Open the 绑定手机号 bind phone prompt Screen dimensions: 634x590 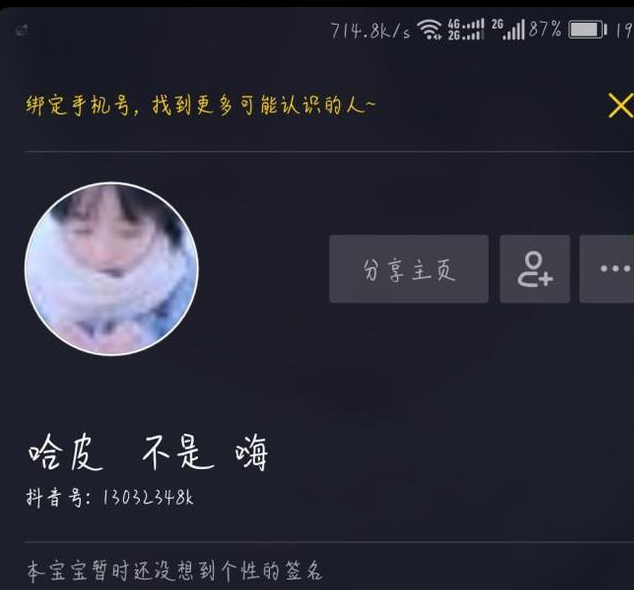(x=200, y=106)
